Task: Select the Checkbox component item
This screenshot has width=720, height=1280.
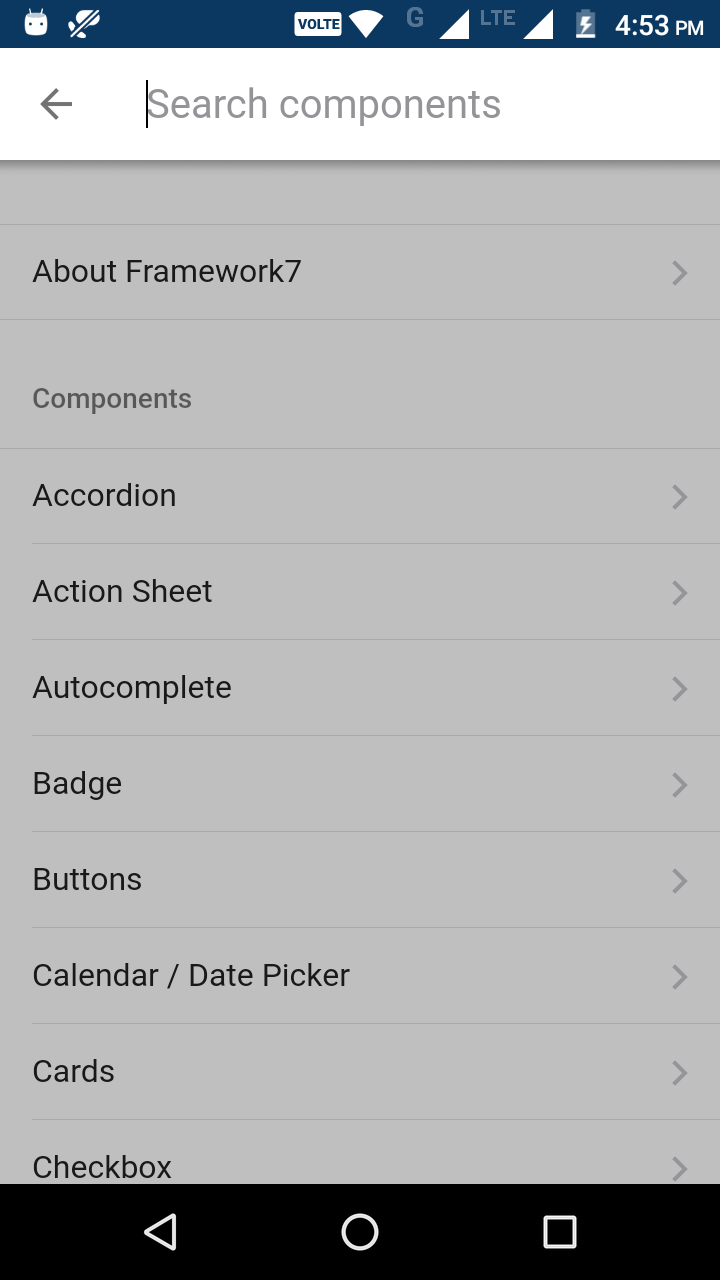Action: click(360, 1163)
